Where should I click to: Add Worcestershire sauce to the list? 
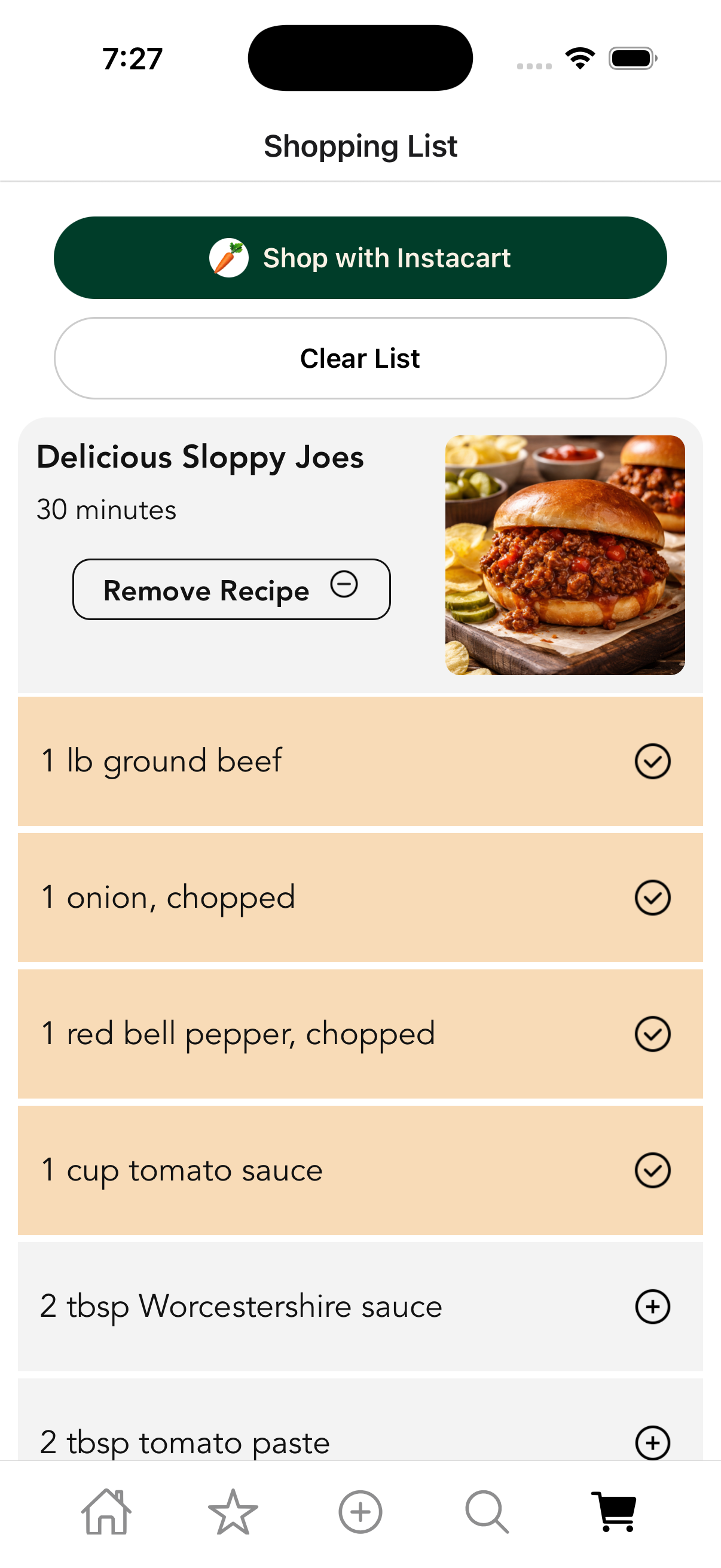click(653, 1306)
